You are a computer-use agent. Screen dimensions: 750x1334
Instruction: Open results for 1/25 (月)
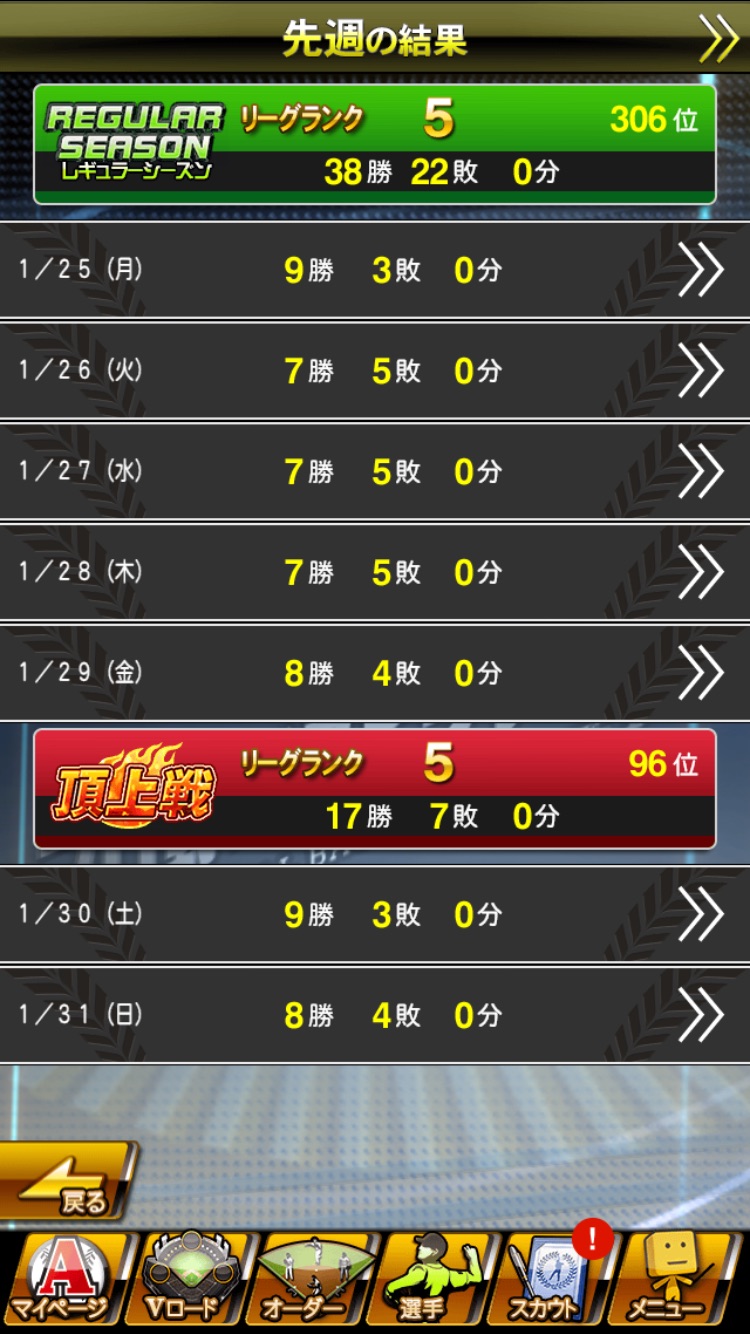pyautogui.click(x=375, y=270)
